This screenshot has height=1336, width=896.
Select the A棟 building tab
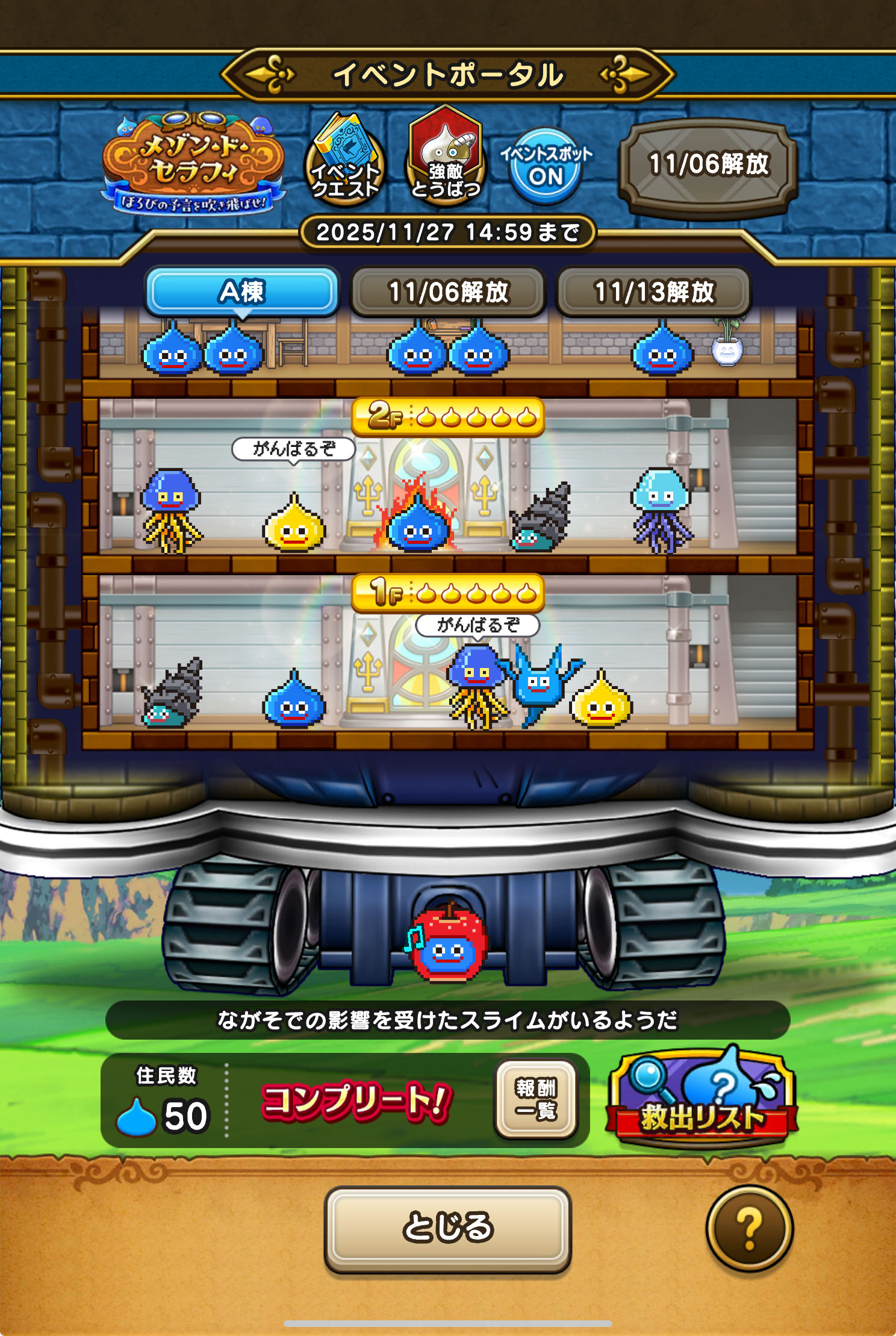242,292
